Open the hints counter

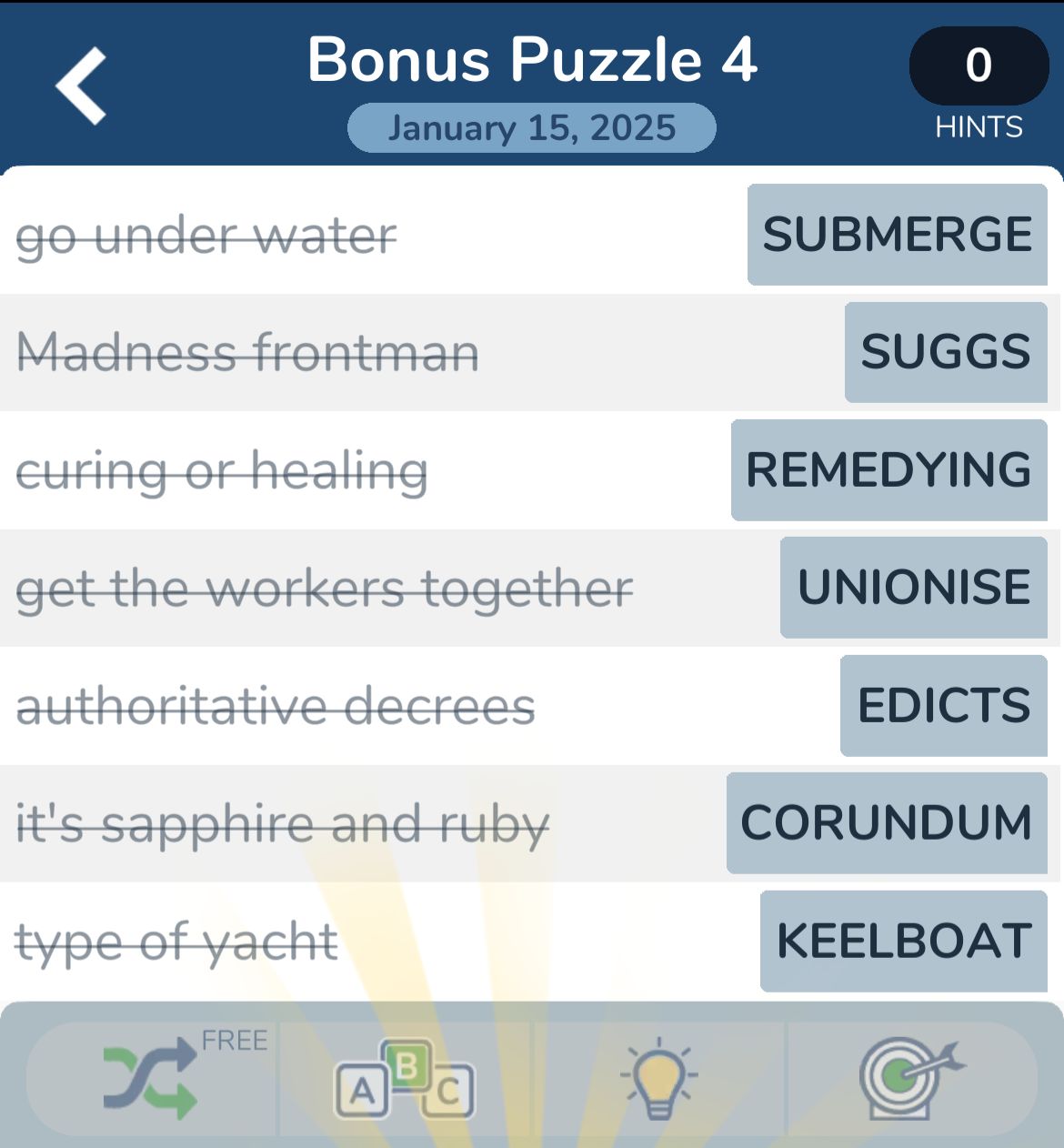click(x=979, y=66)
